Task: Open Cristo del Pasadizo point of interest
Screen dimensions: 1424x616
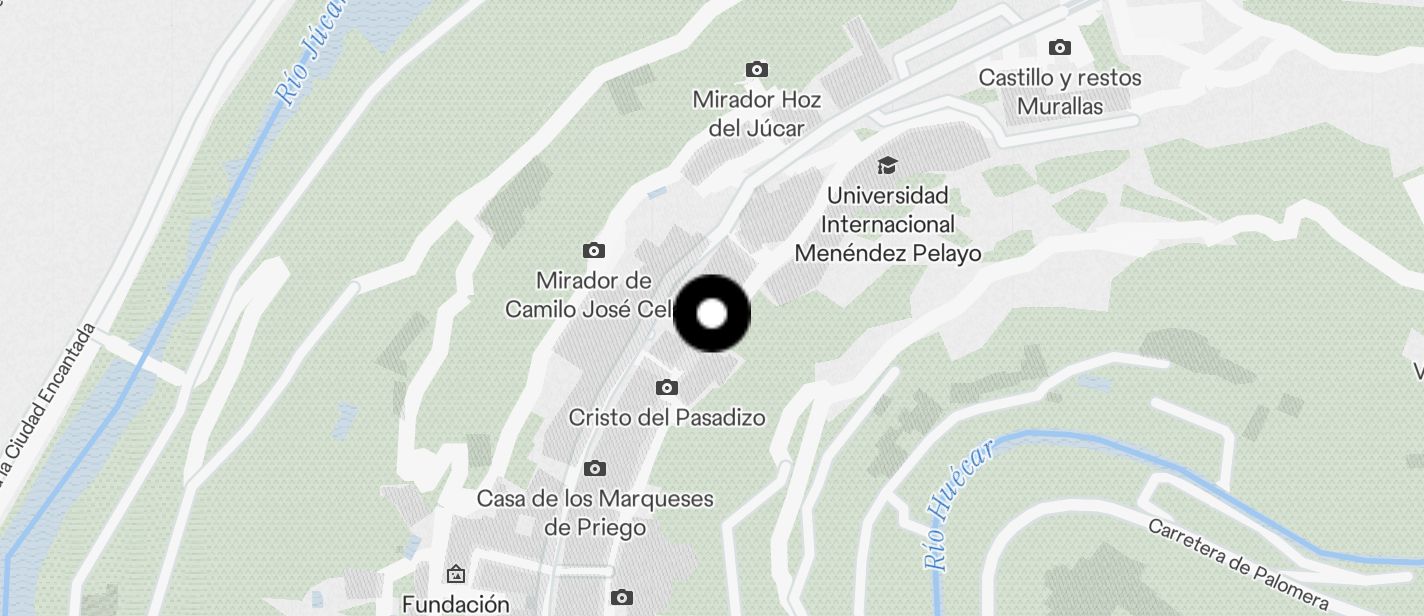Action: point(667,388)
